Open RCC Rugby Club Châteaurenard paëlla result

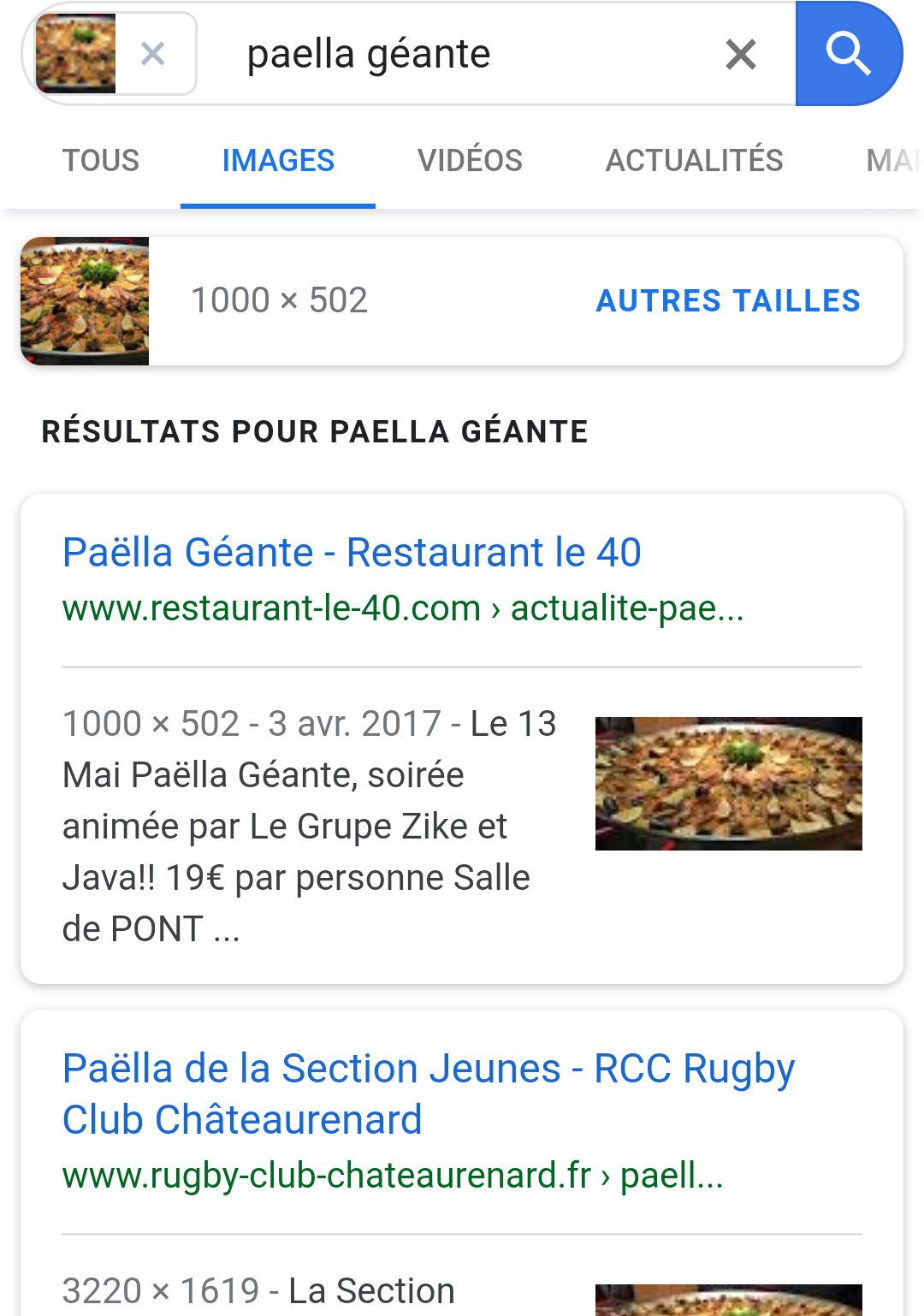(x=428, y=1094)
